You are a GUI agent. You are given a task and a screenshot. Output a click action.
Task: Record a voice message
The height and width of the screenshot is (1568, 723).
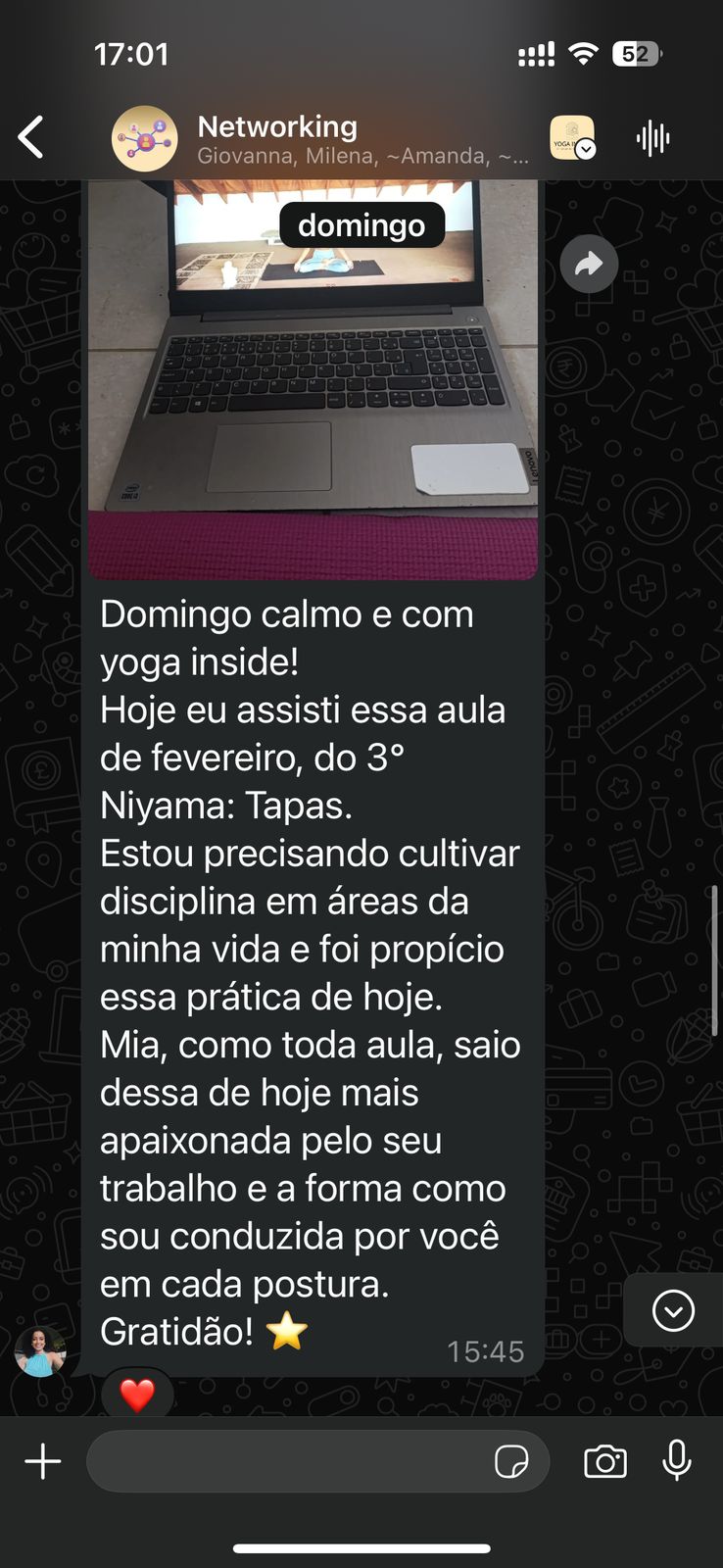coord(677,1461)
